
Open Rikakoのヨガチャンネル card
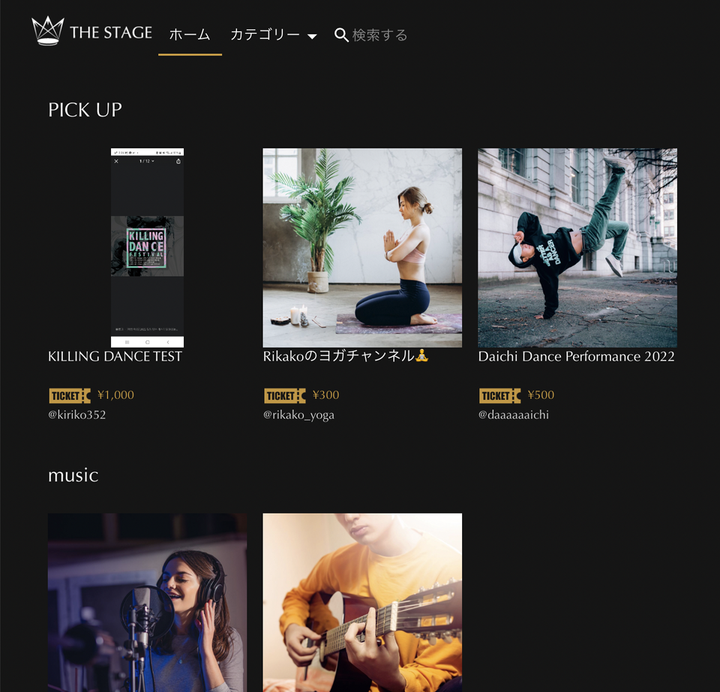pos(362,247)
